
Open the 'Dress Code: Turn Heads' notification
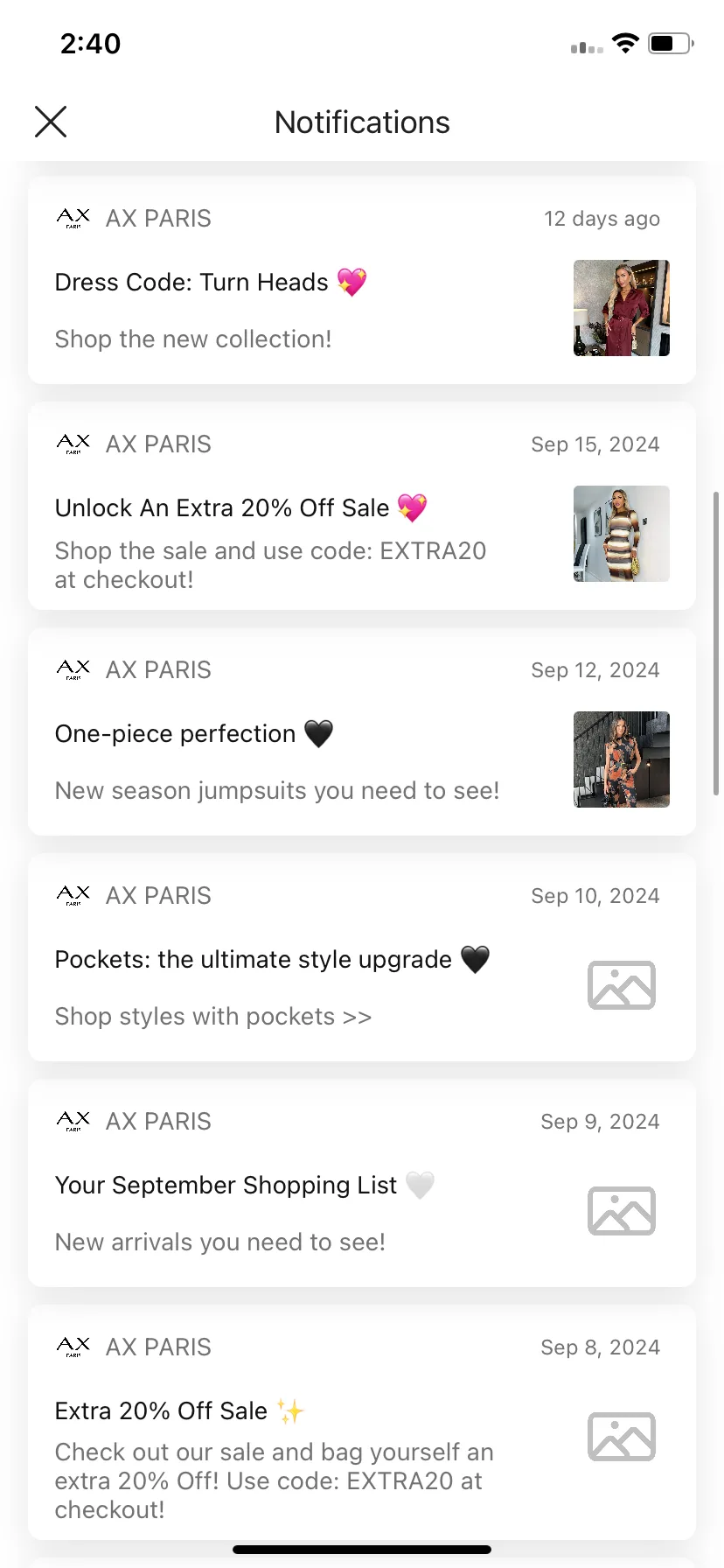pyautogui.click(x=361, y=281)
